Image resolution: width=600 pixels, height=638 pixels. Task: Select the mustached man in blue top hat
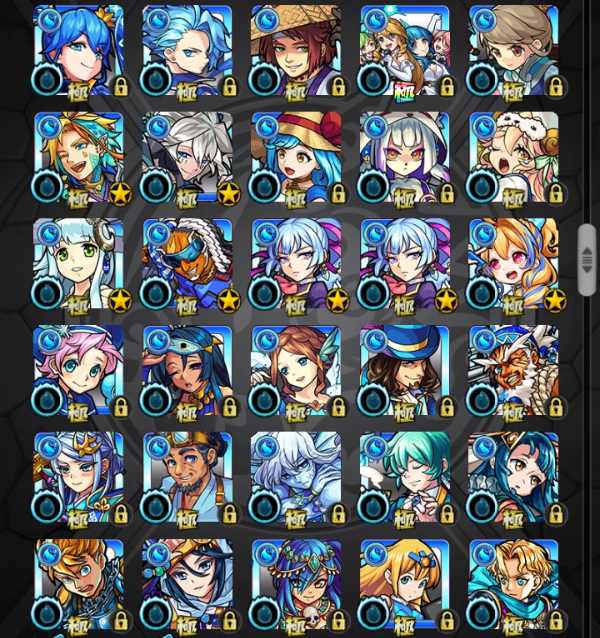tap(405, 371)
